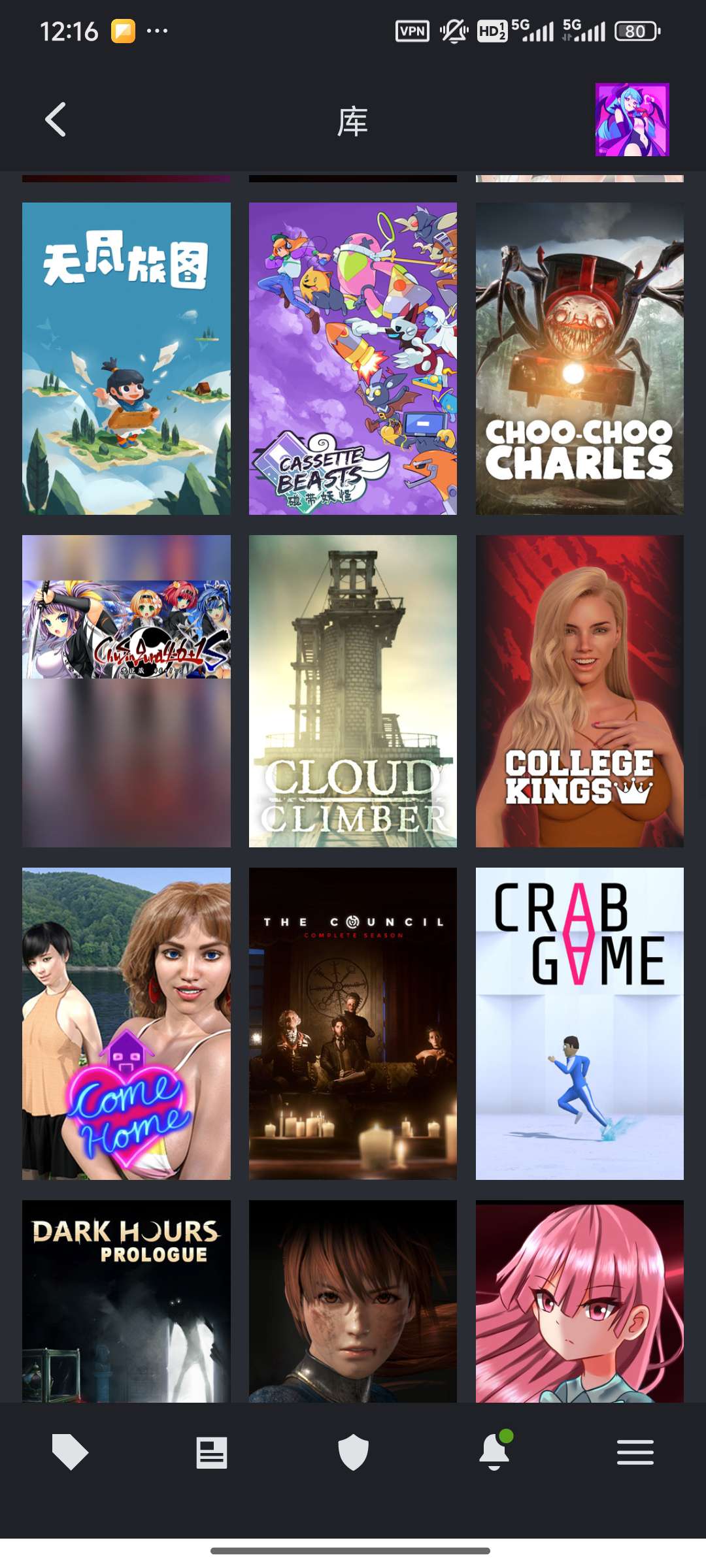Open the notifications bell
The height and width of the screenshot is (1568, 706).
494,1452
